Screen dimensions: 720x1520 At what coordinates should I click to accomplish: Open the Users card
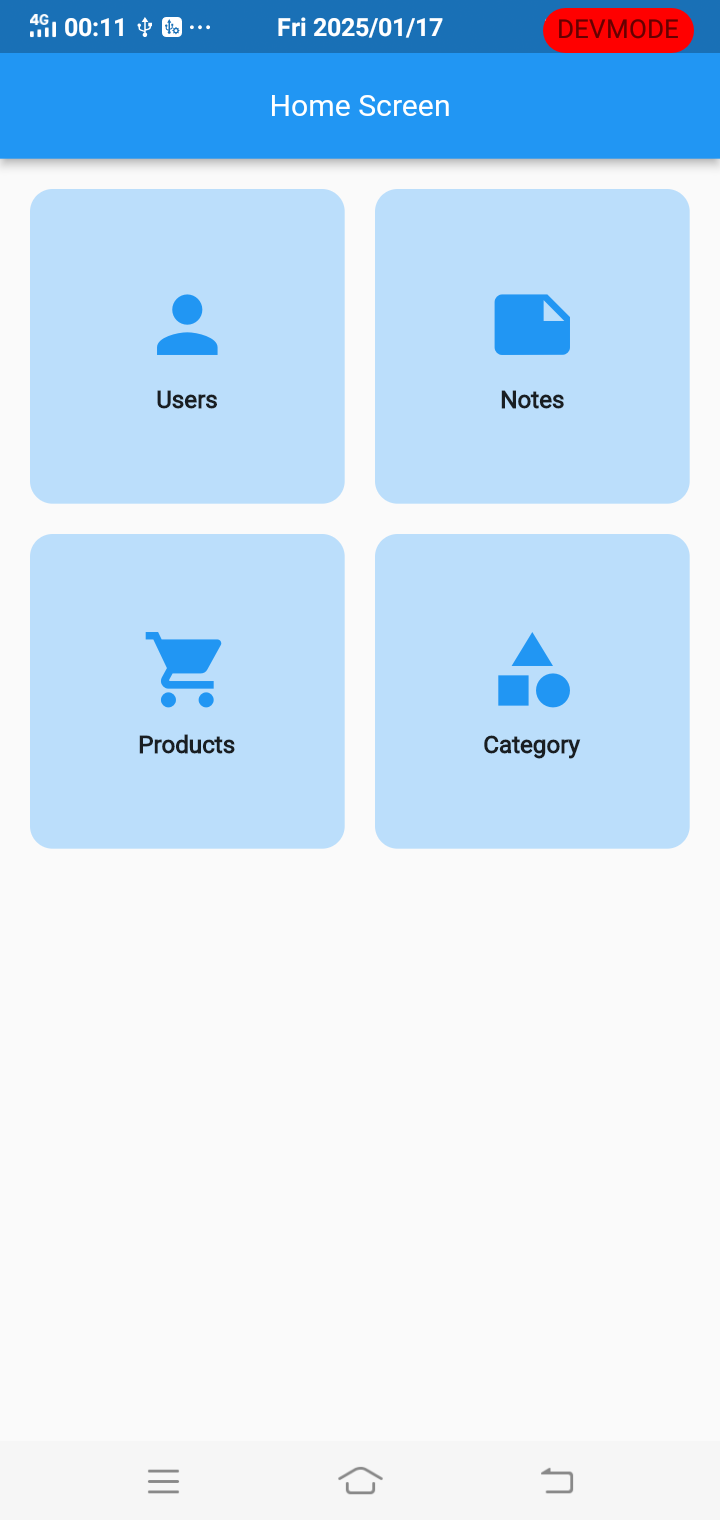[187, 346]
